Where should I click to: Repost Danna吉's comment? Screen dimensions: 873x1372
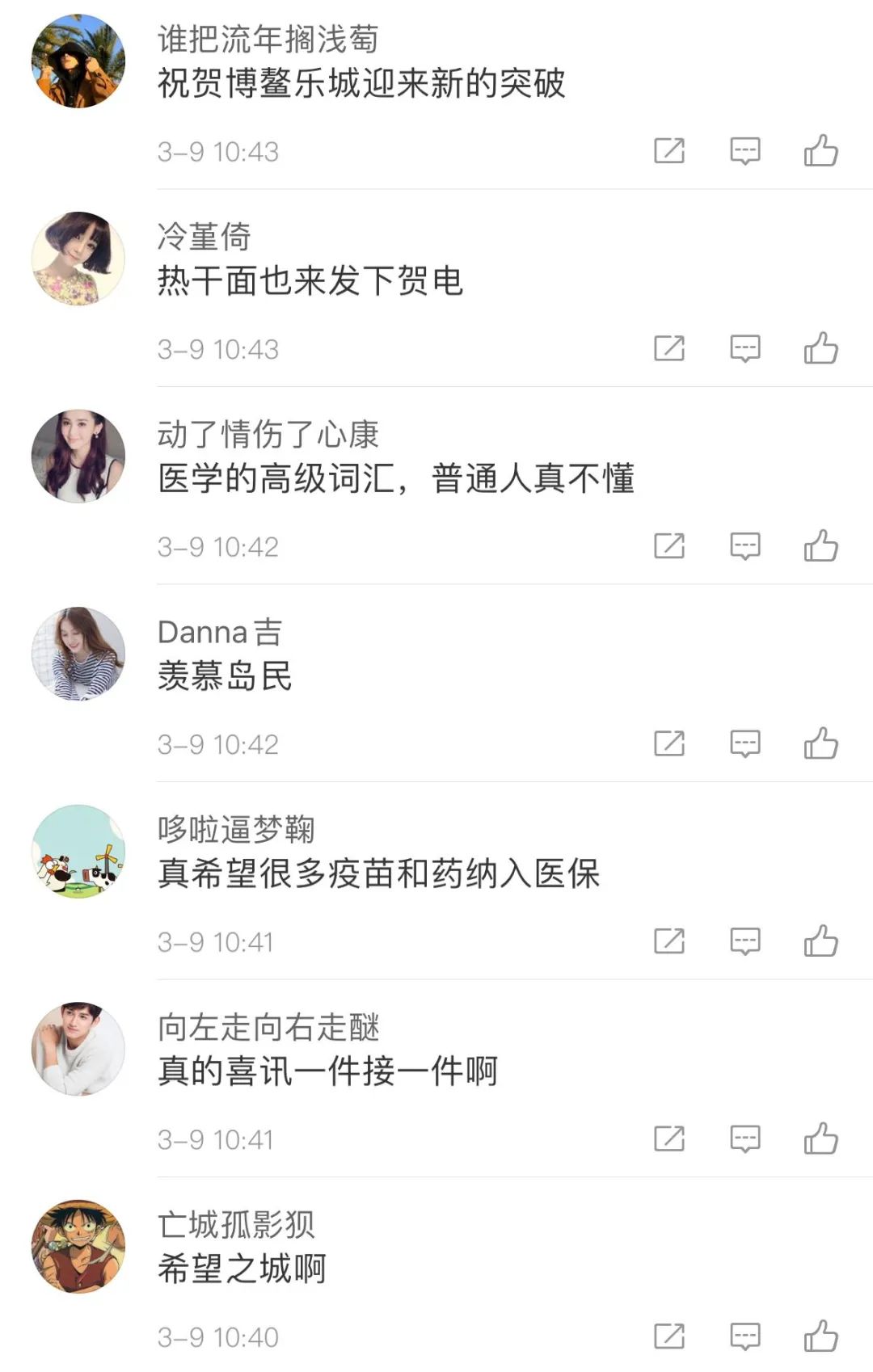669,743
